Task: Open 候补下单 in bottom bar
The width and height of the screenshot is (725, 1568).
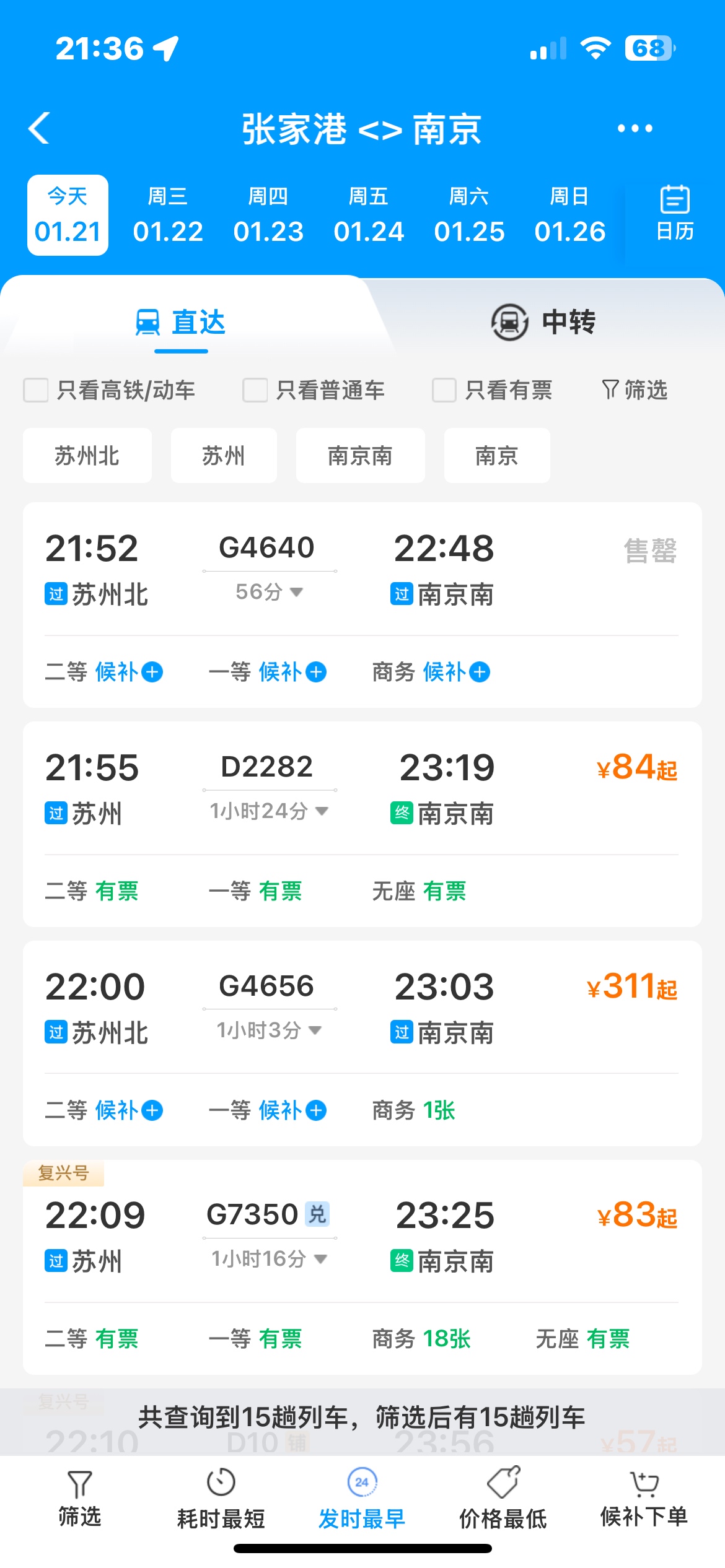Action: tap(644, 1499)
